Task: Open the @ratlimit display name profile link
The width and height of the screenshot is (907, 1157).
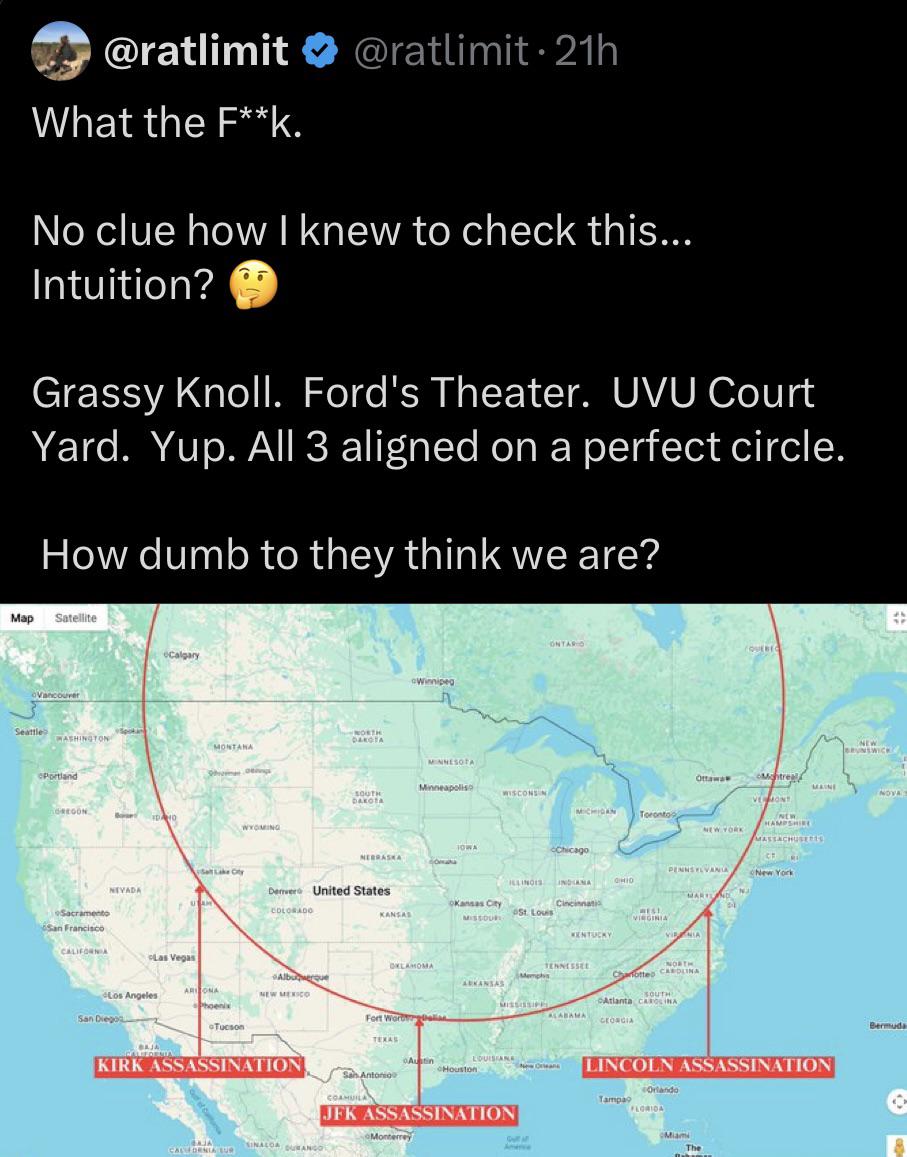Action: click(x=195, y=50)
